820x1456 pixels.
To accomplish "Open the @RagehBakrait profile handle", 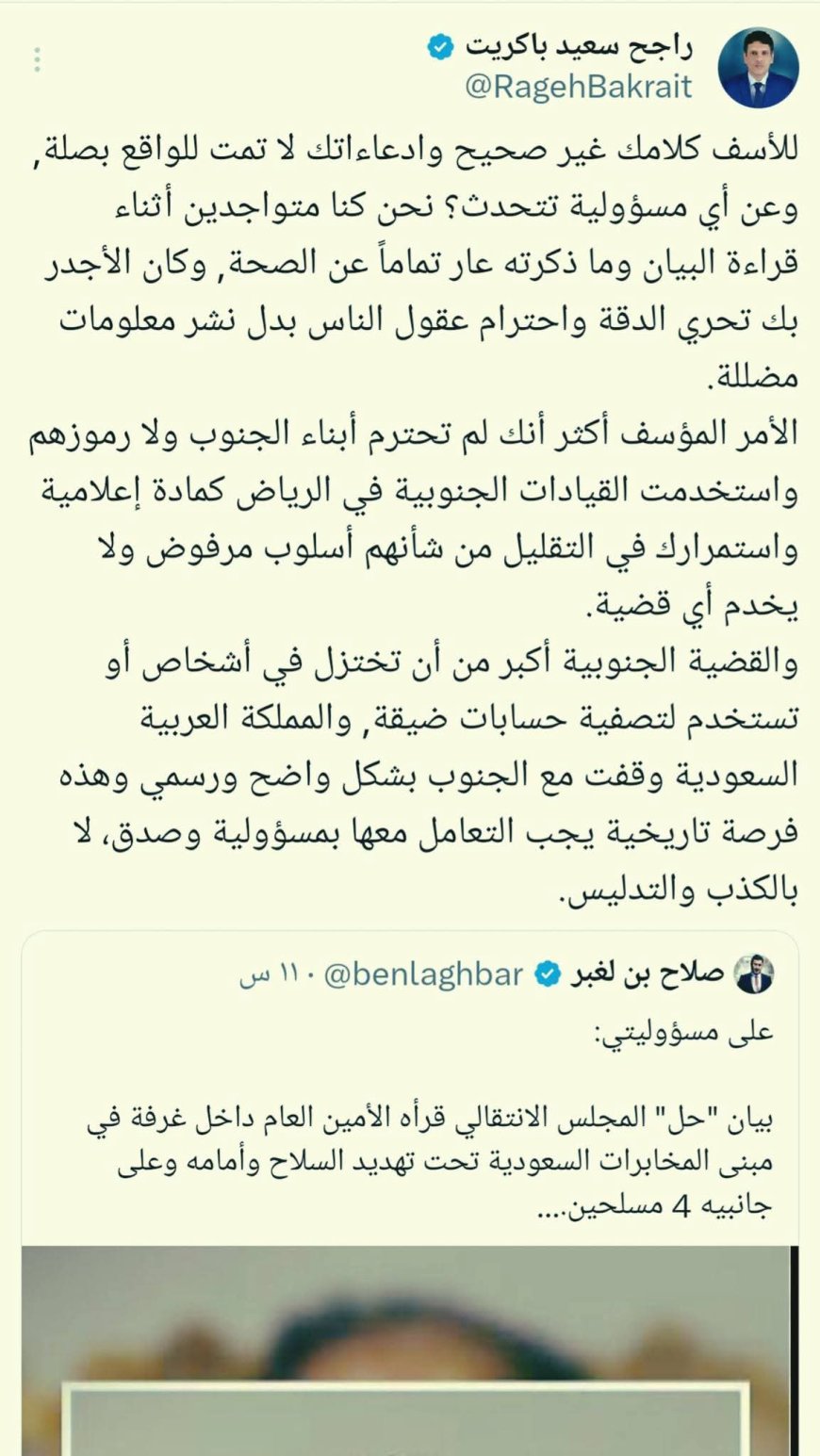I will (579, 88).
